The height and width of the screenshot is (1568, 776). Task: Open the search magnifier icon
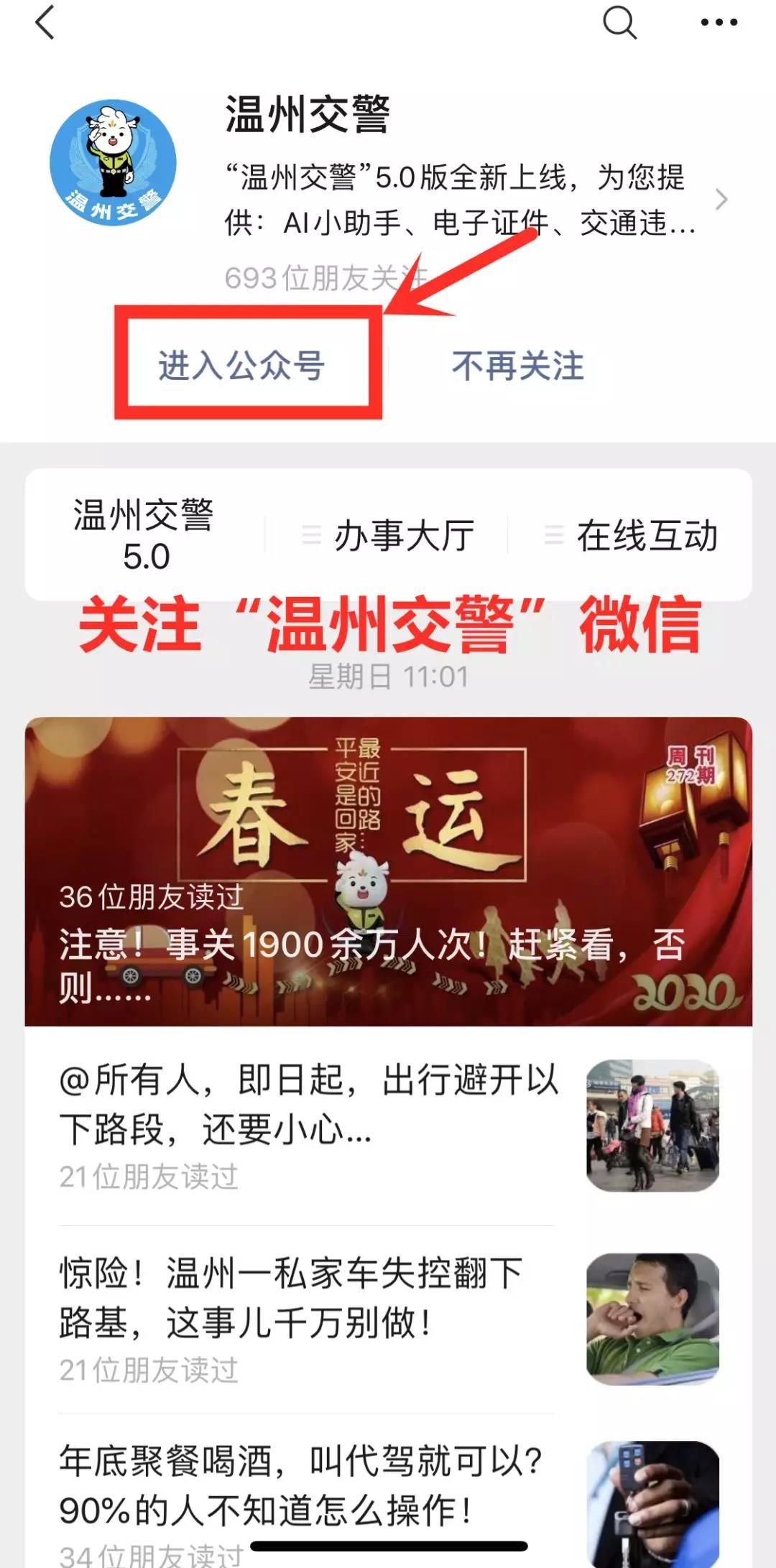(619, 23)
